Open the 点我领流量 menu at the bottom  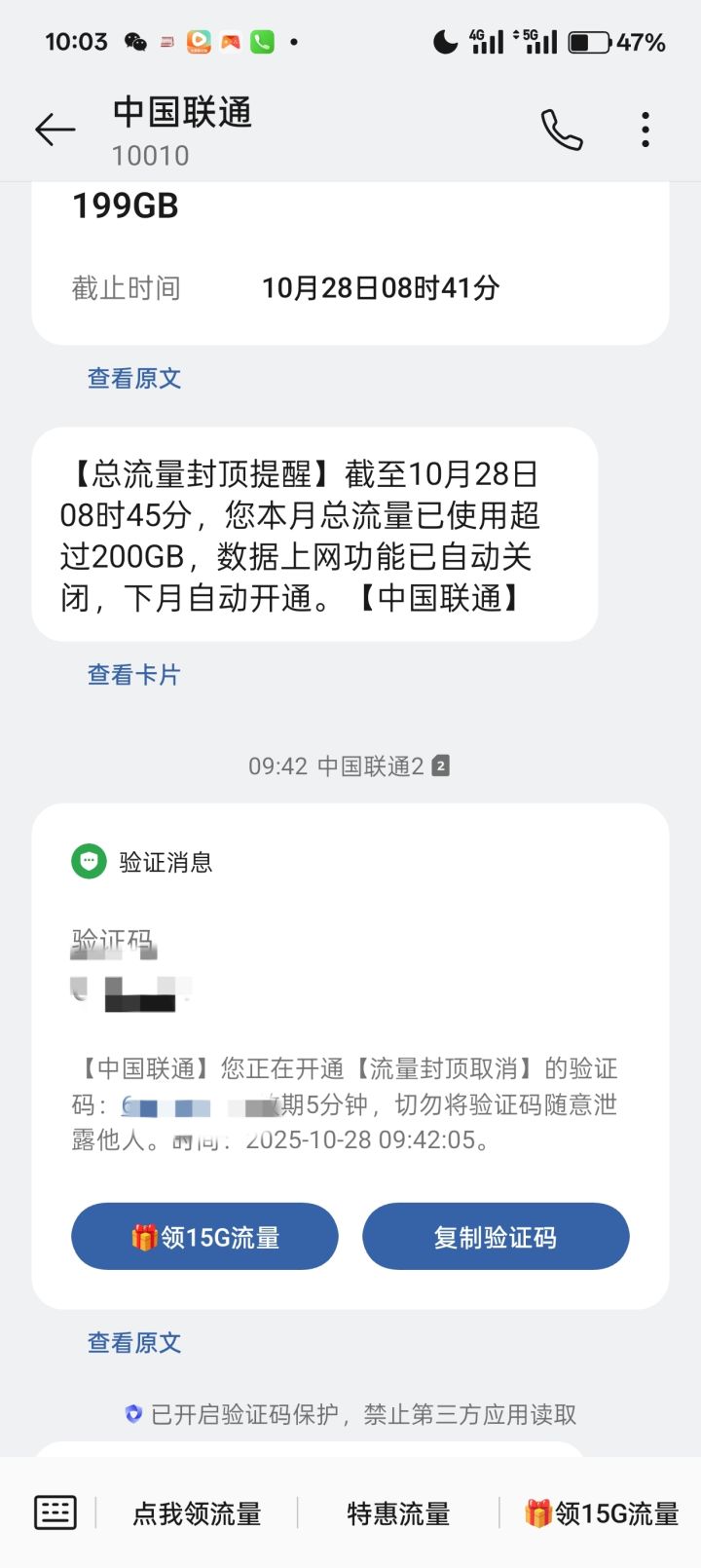pyautogui.click(x=197, y=1513)
